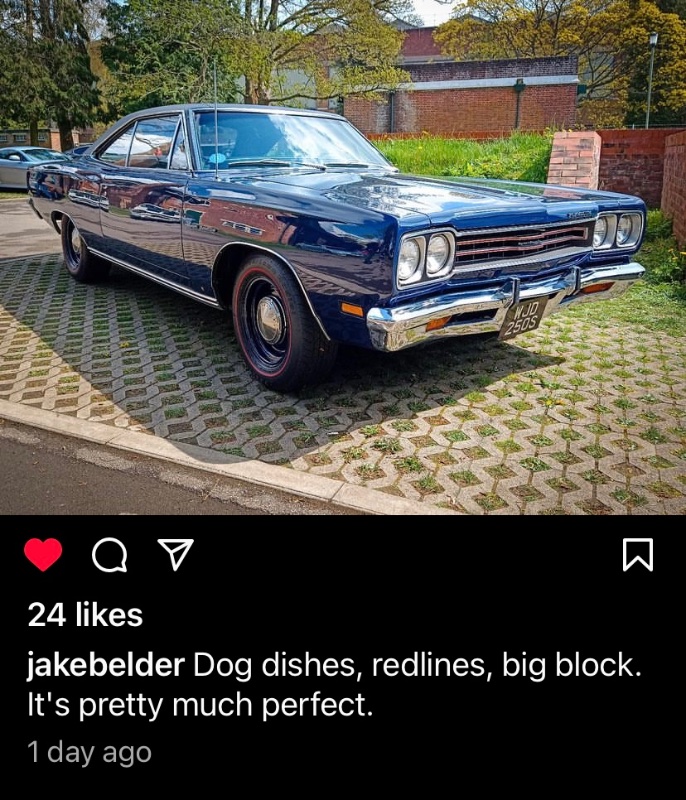Screen dimensions: 686x800
Task: Unlike the post via the red heart
Action: (x=43, y=554)
